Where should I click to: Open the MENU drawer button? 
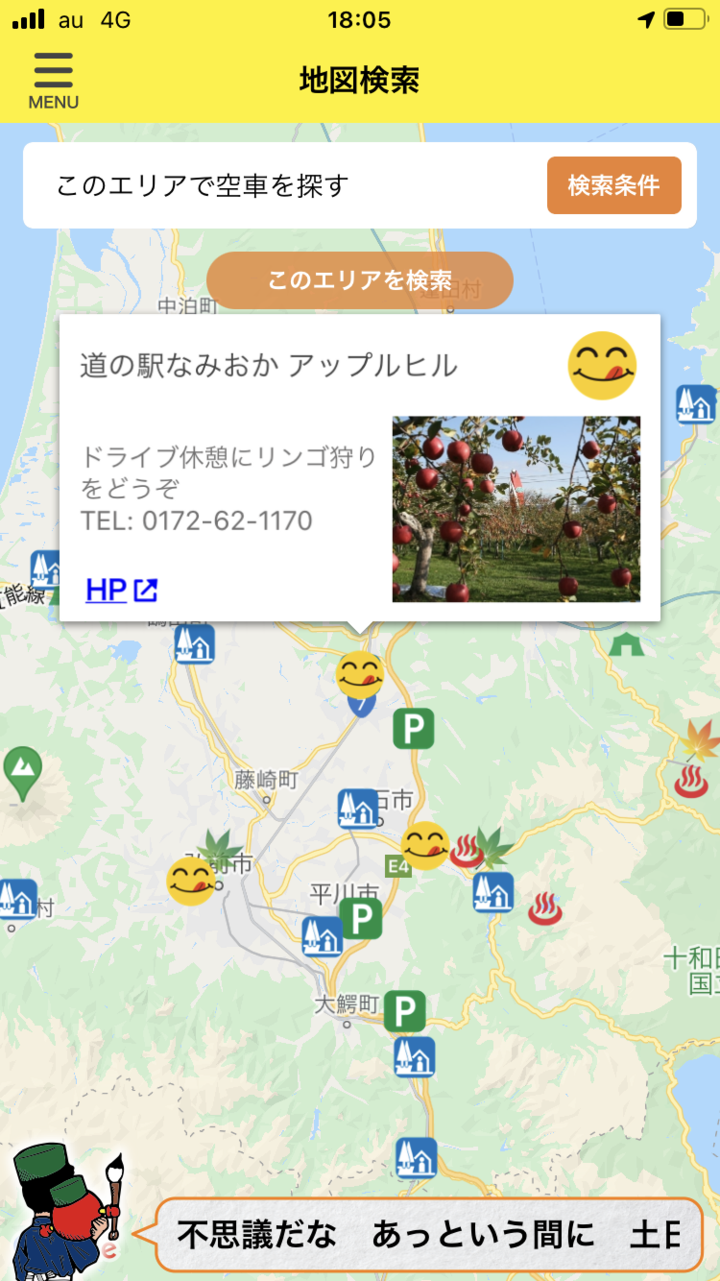pyautogui.click(x=53, y=78)
